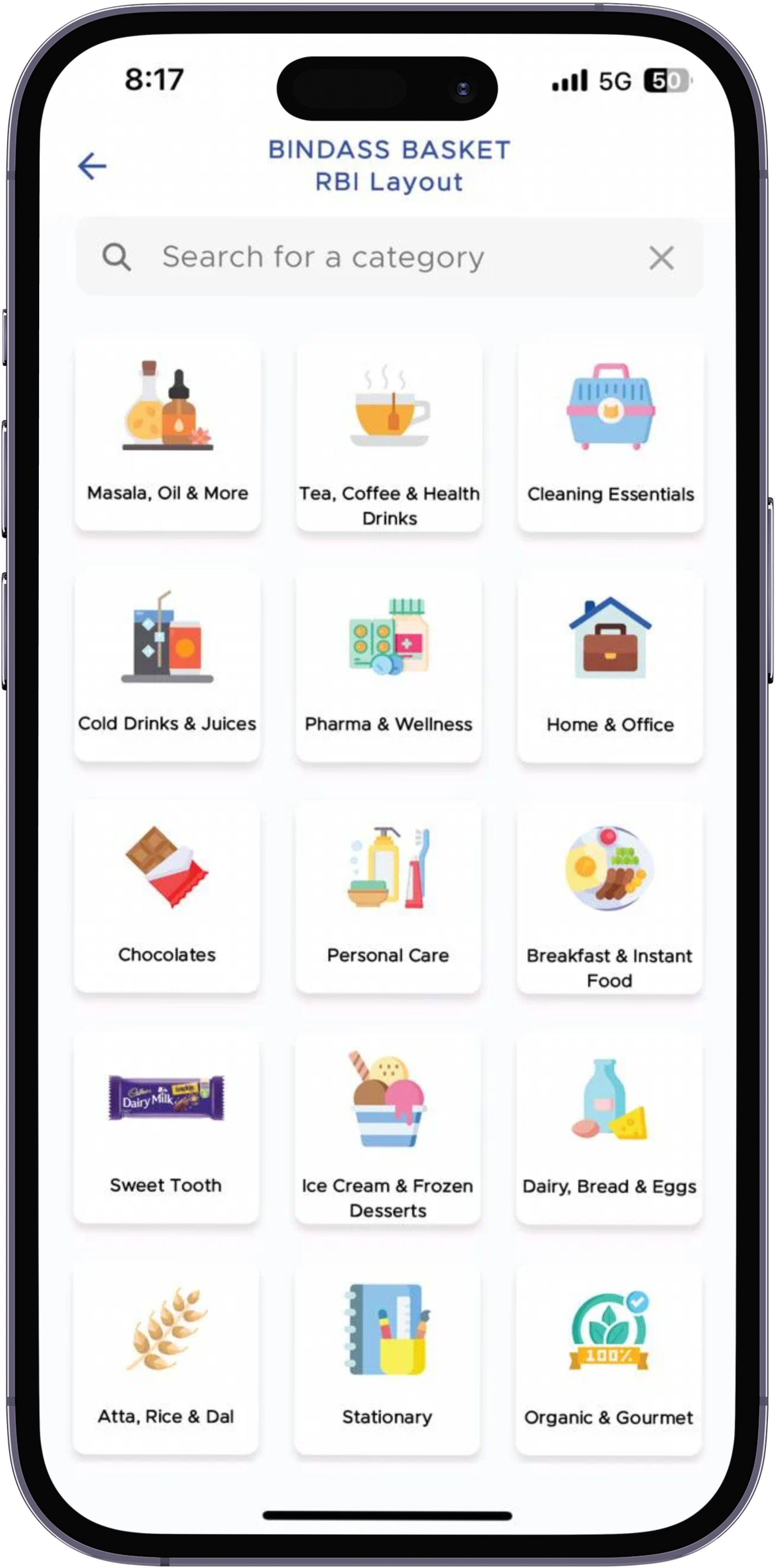View Ice Cream & Frozen Desserts
The height and width of the screenshot is (1568, 775).
pos(387,1127)
